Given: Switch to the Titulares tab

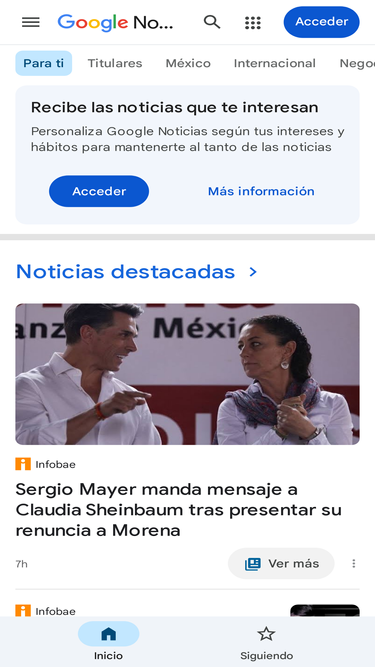Looking at the screenshot, I should click(115, 63).
